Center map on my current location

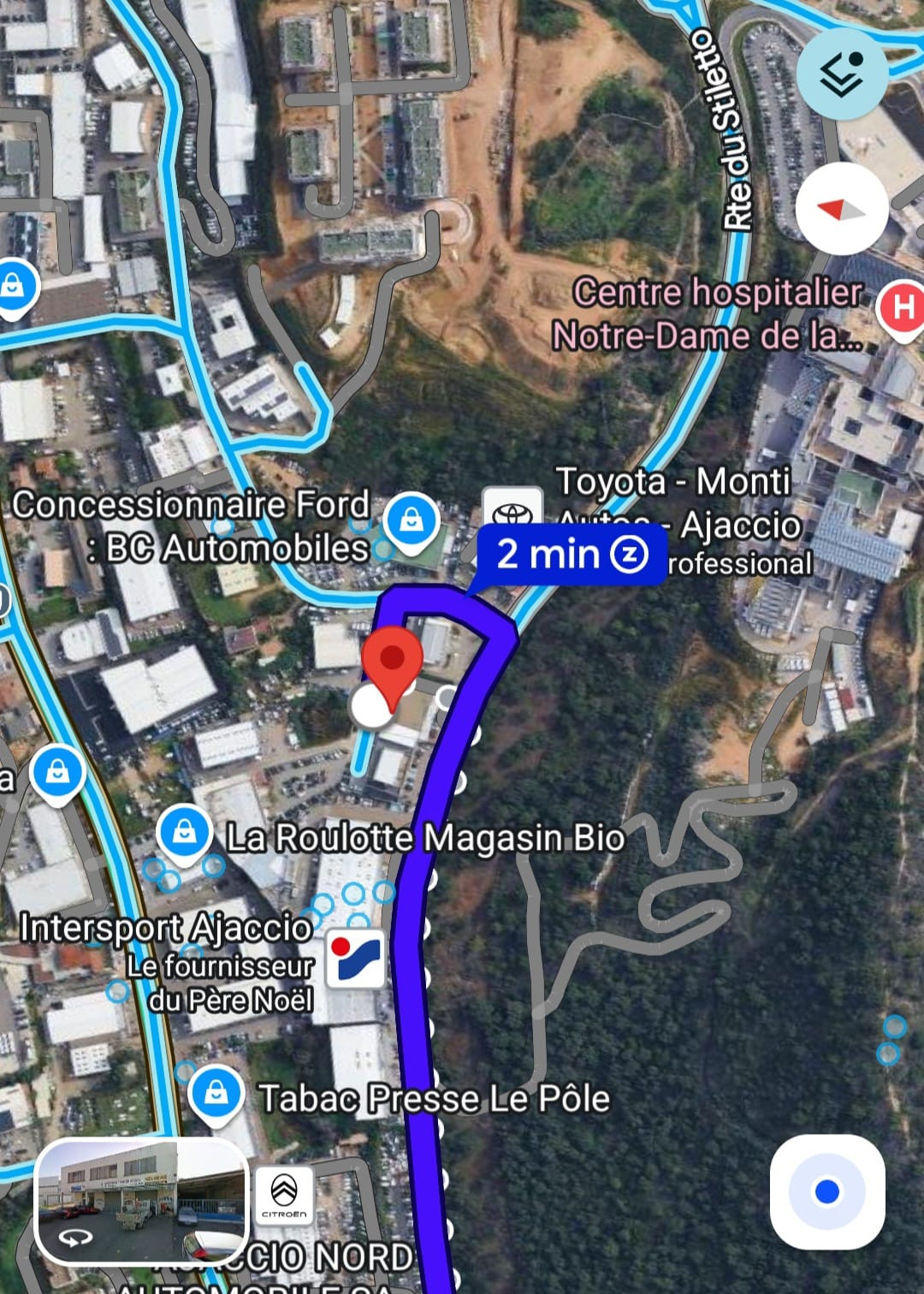(x=826, y=1191)
